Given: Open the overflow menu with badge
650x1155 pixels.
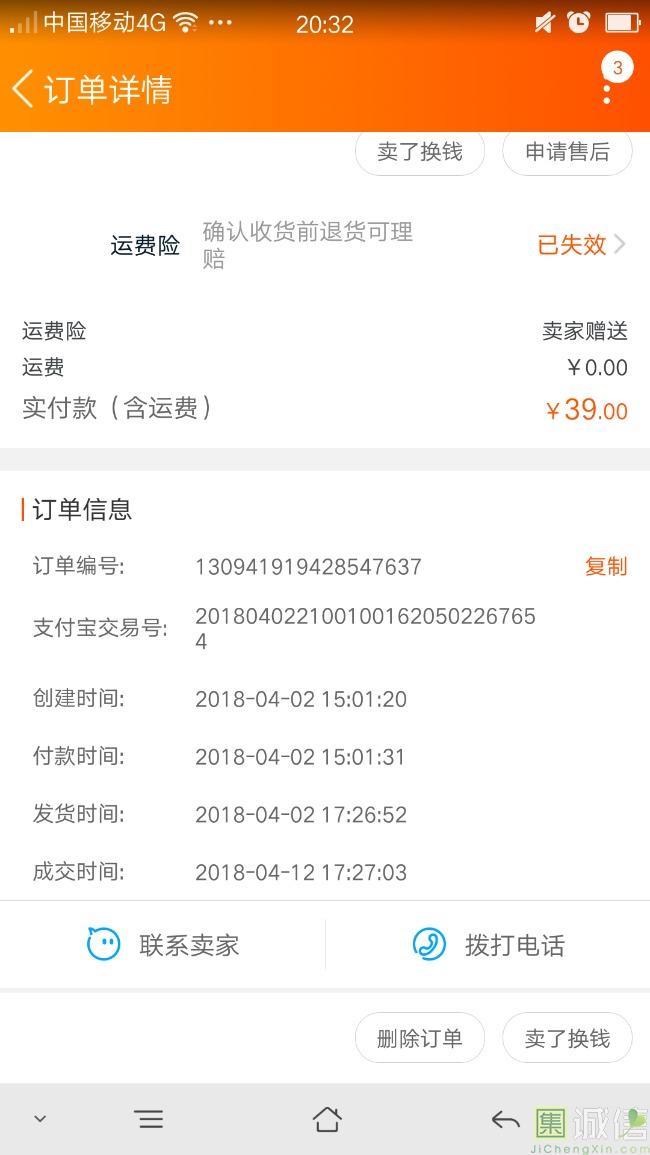Looking at the screenshot, I should click(x=607, y=81).
